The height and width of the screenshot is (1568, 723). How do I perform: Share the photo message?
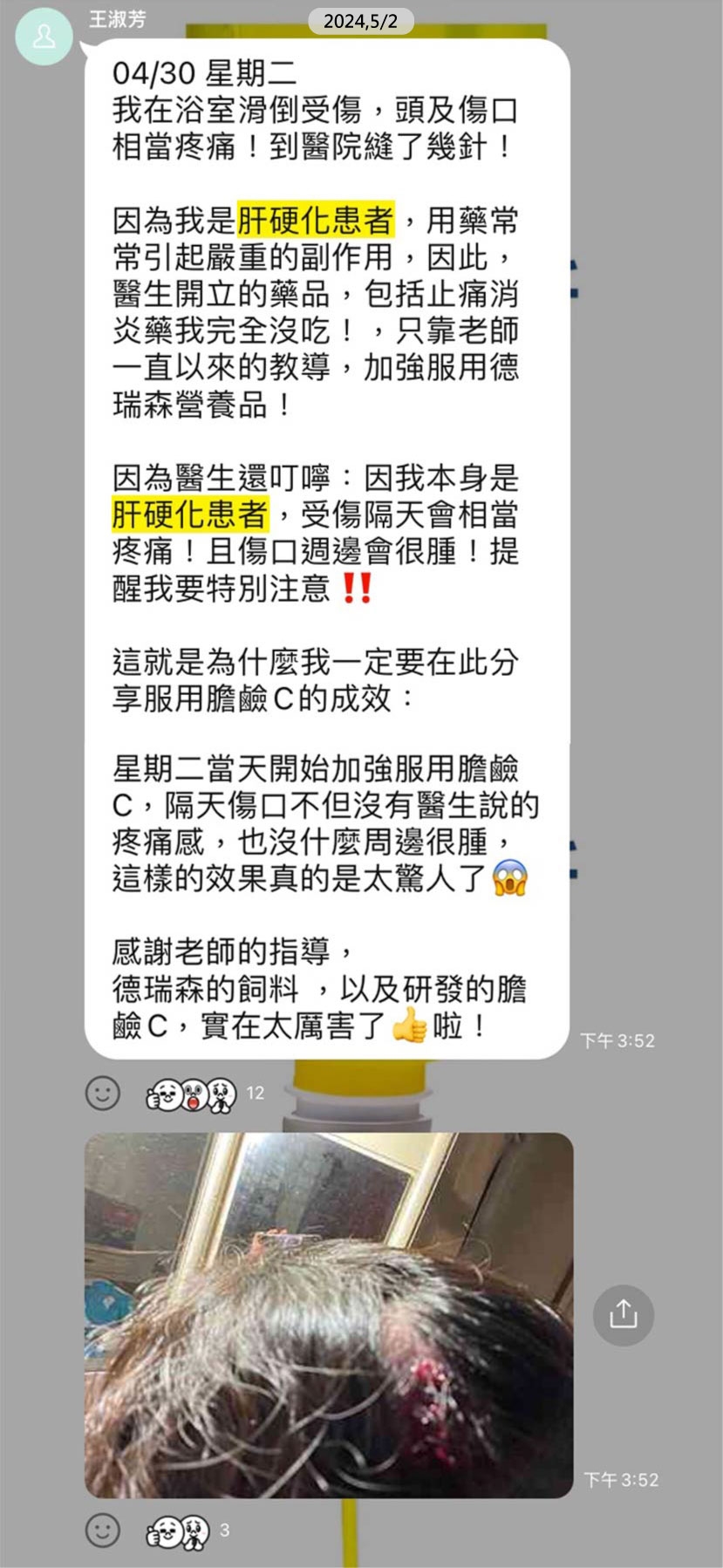click(x=623, y=1314)
